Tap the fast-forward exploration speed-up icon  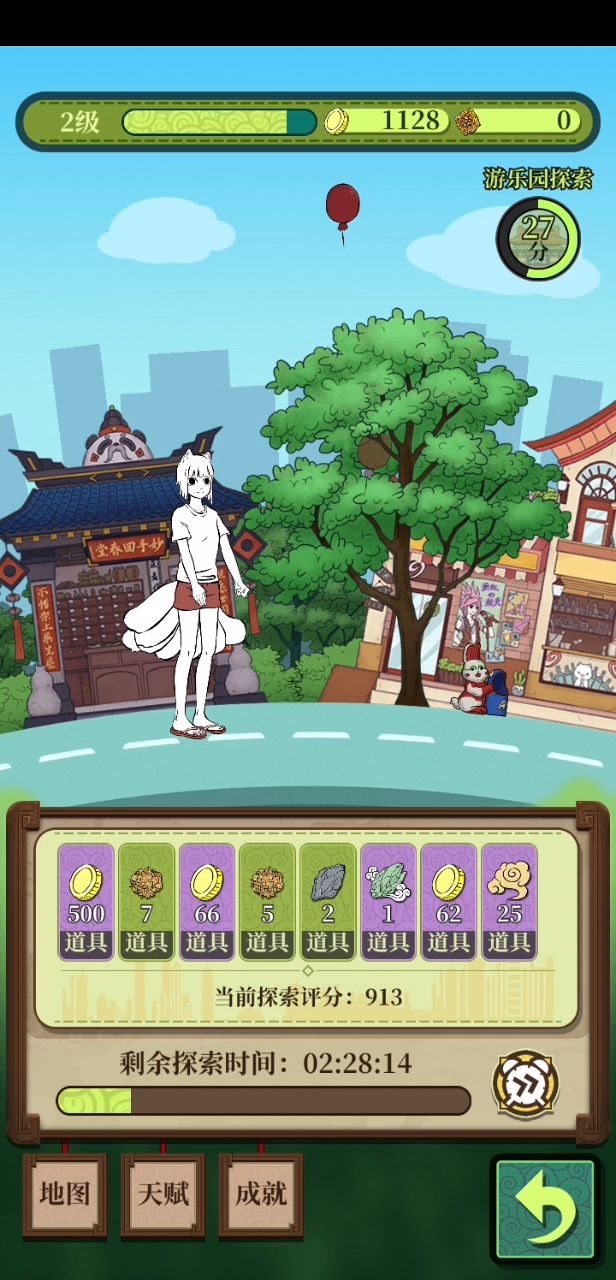tap(525, 1084)
